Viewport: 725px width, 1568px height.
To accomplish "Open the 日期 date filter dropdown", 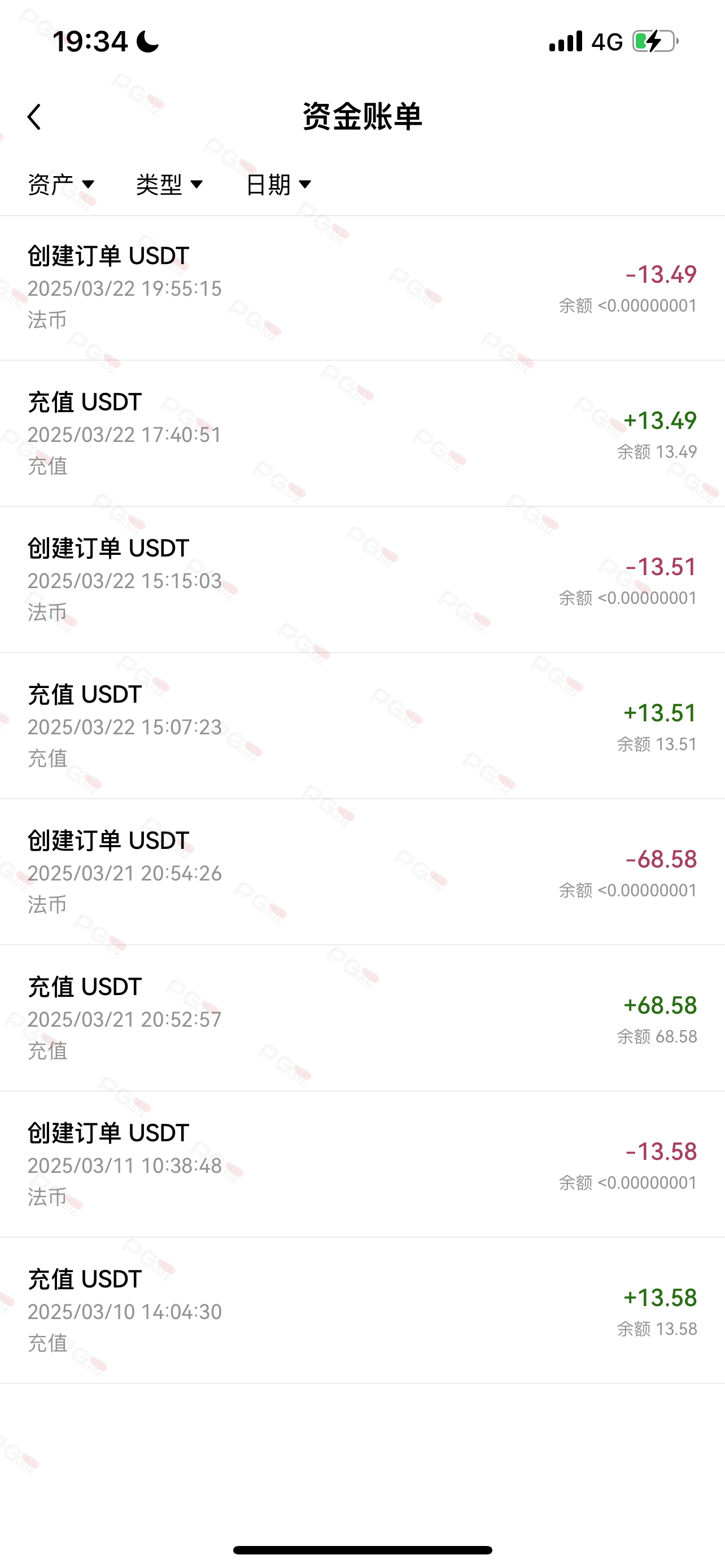I will click(279, 185).
